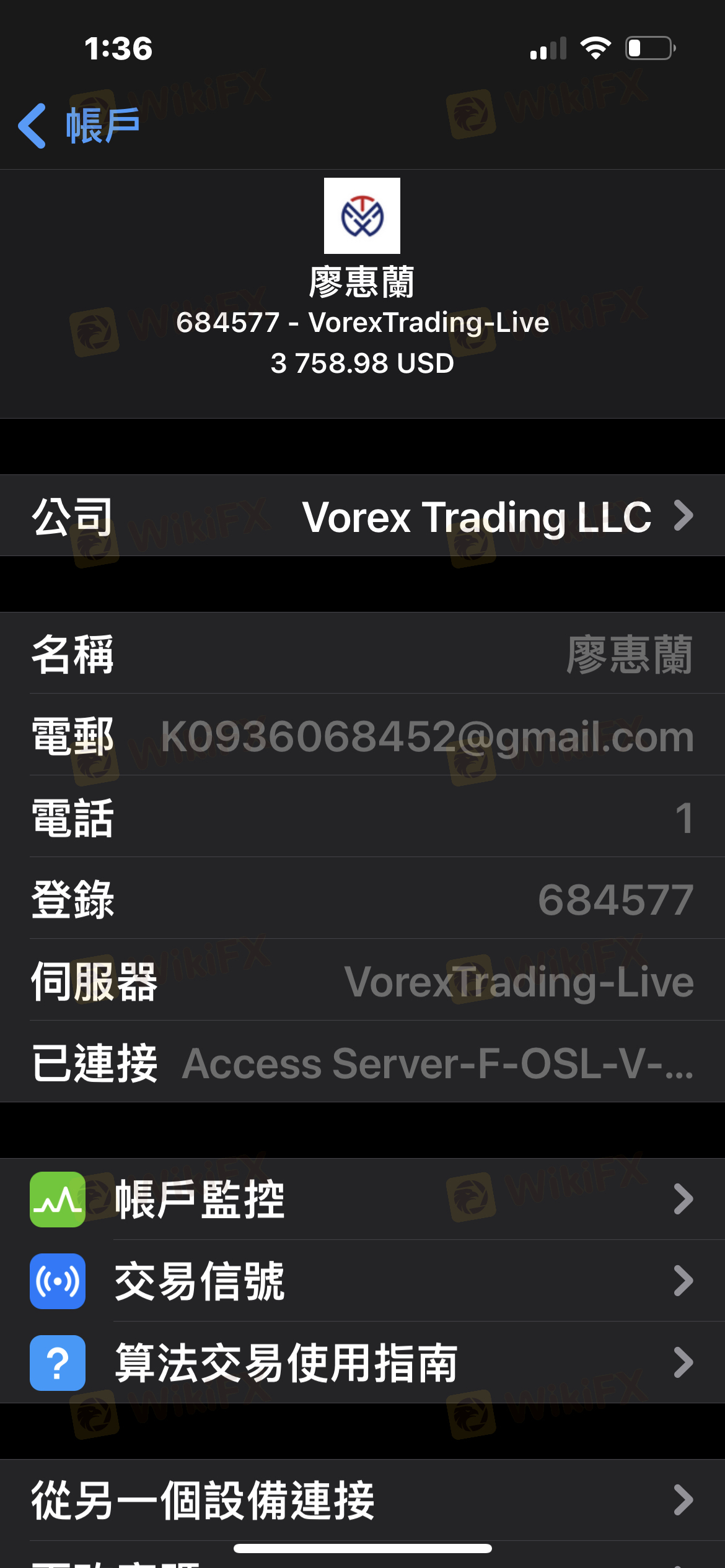
Task: Go back to 帳戶 screen
Action: 79,126
